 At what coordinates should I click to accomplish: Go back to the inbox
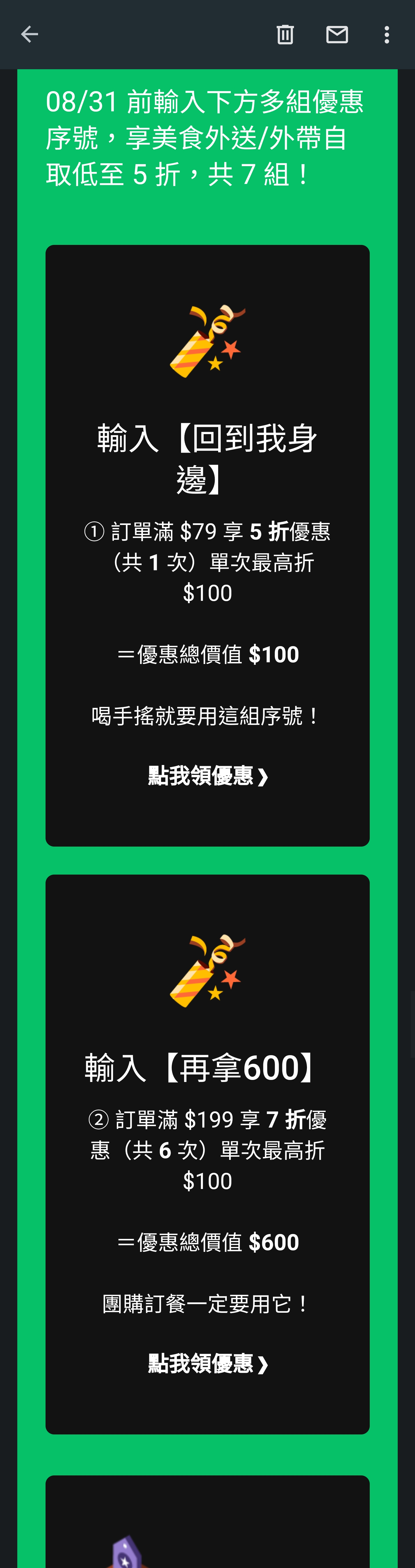29,35
